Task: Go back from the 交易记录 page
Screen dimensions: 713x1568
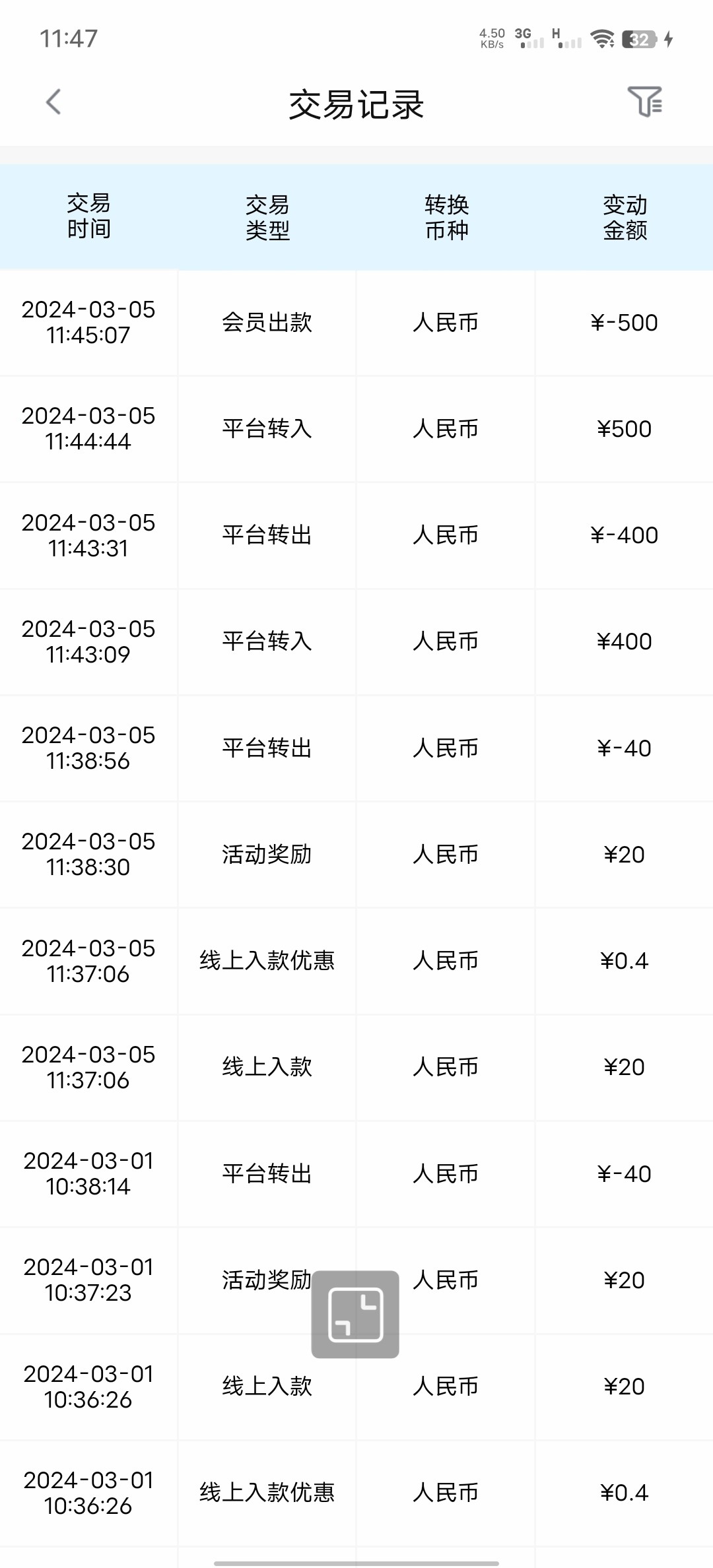Action: (53, 102)
